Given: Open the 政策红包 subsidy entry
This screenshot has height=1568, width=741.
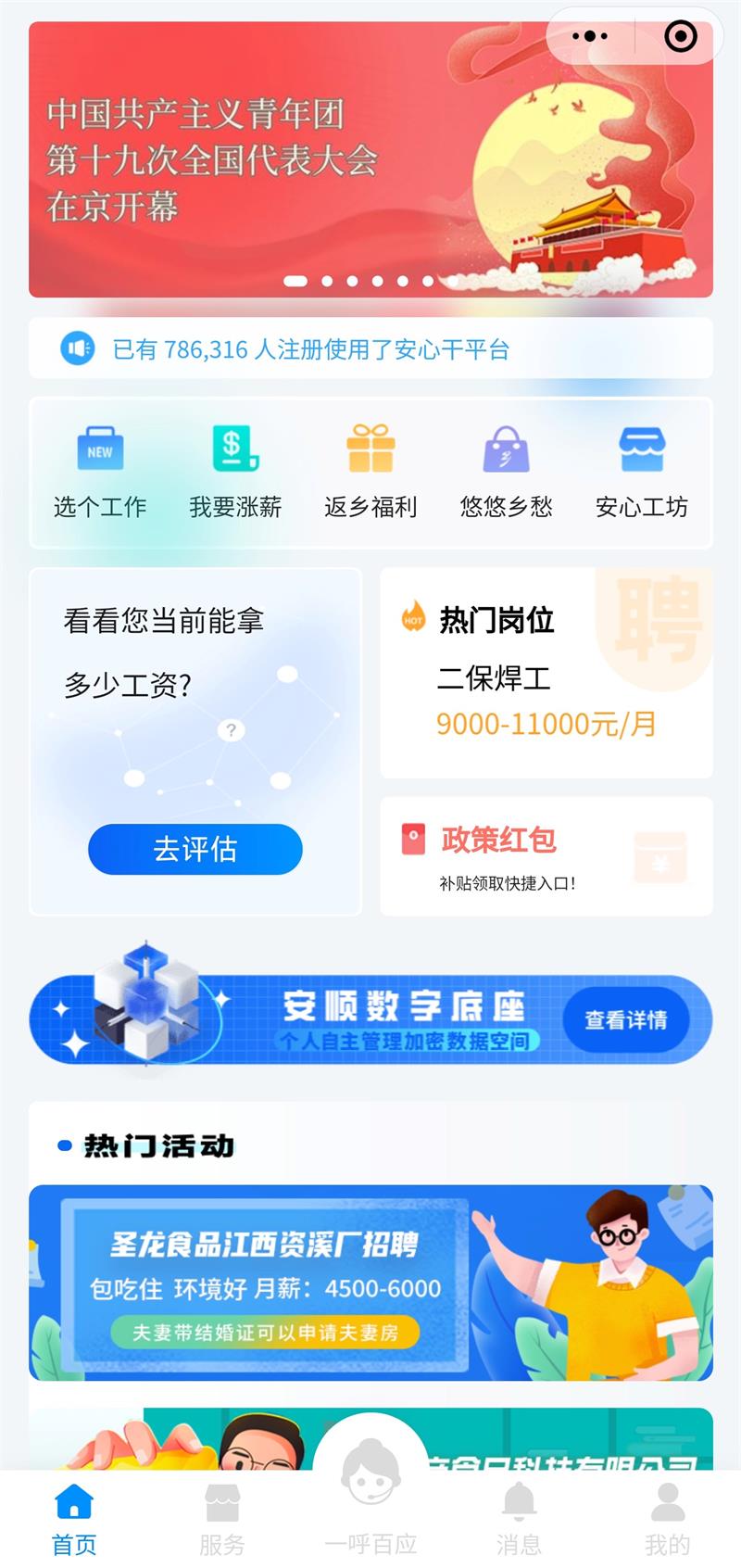Looking at the screenshot, I should pyautogui.click(x=546, y=856).
